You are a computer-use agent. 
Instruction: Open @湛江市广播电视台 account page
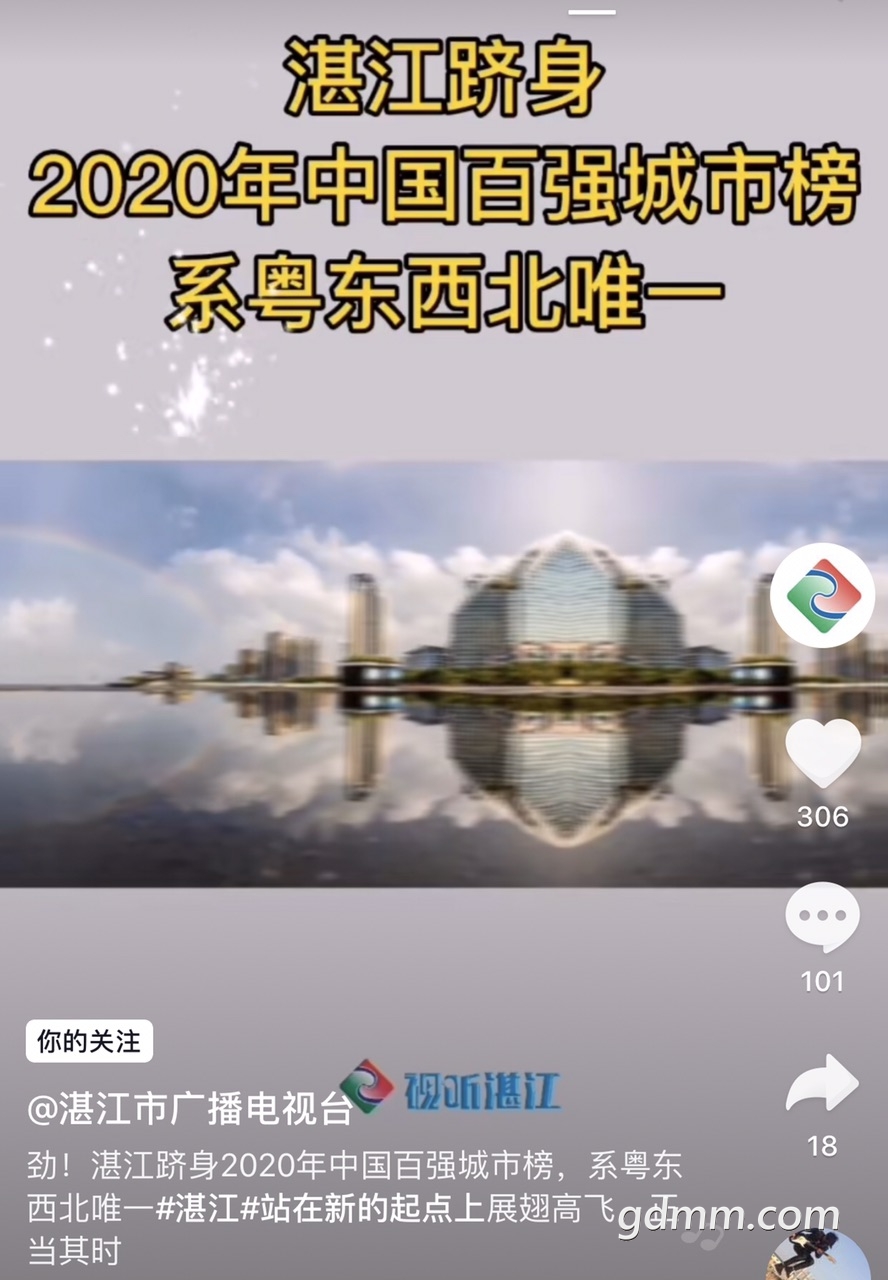[x=190, y=1108]
